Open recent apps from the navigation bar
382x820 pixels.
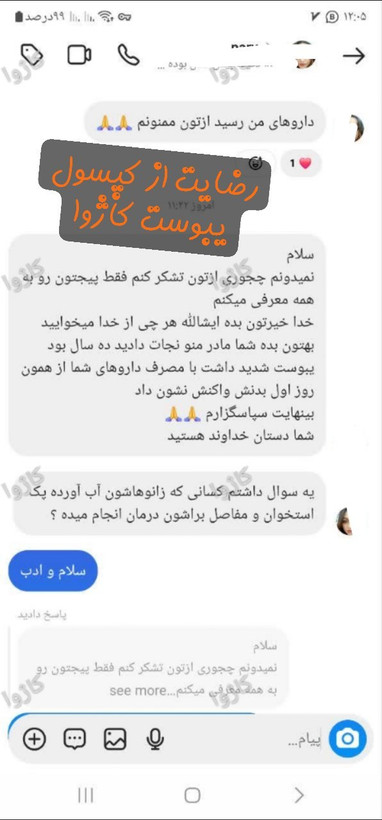tap(85, 795)
